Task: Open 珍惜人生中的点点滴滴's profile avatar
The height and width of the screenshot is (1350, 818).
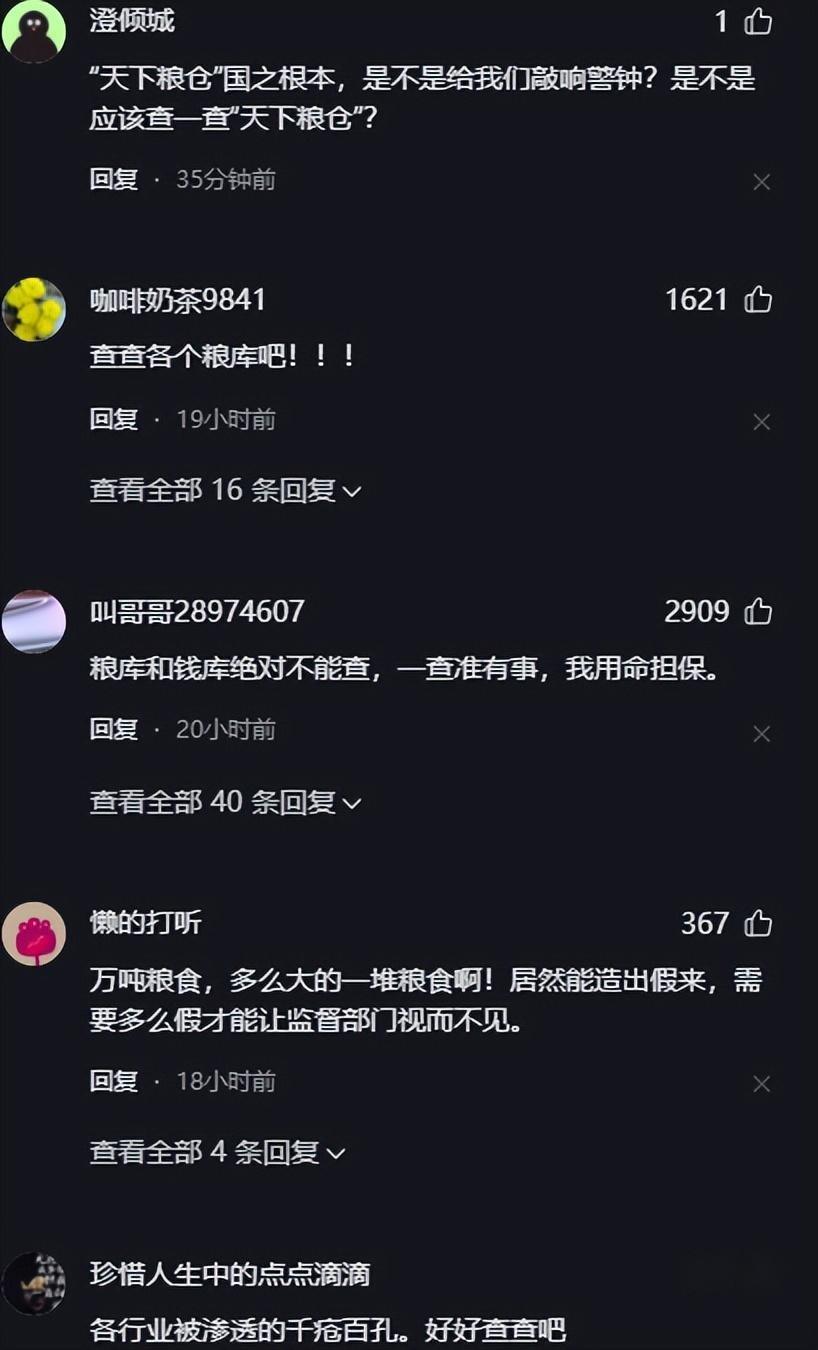Action: 34,1284
